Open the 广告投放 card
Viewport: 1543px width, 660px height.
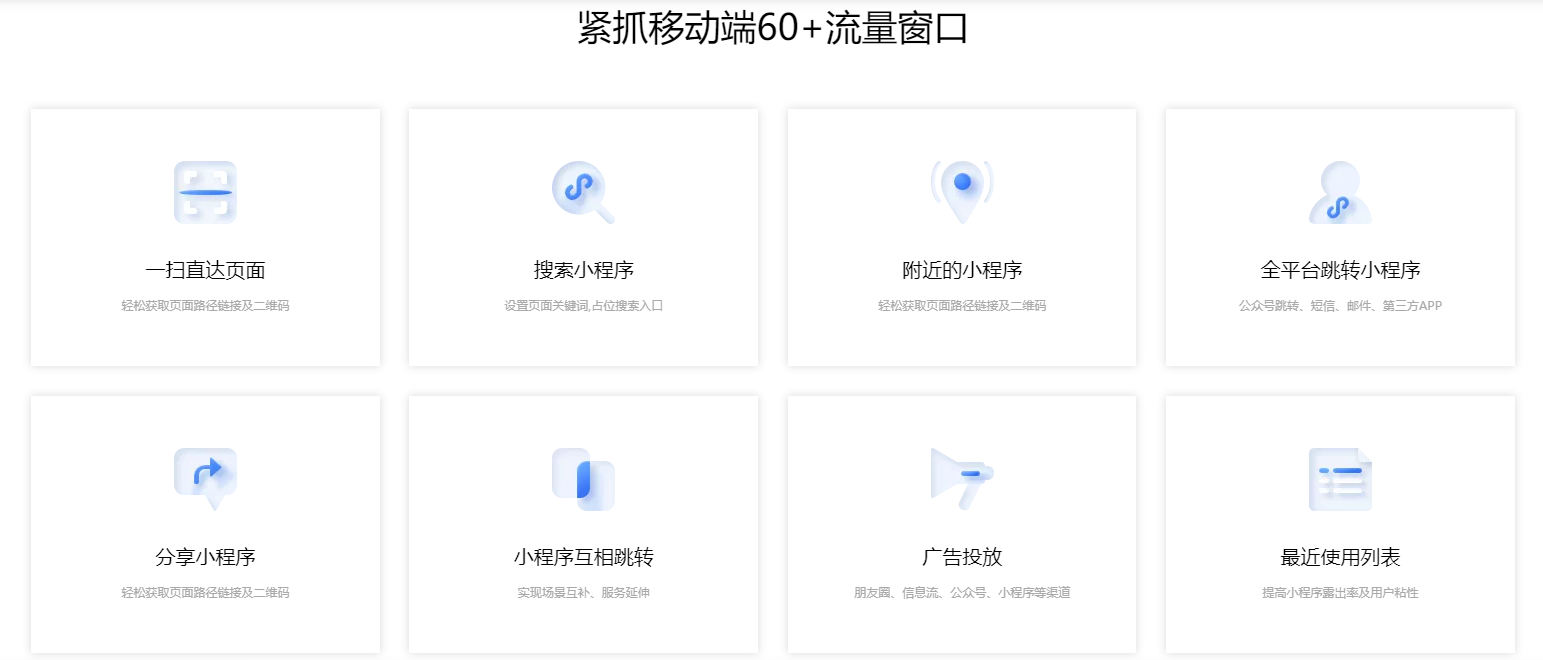pos(962,525)
